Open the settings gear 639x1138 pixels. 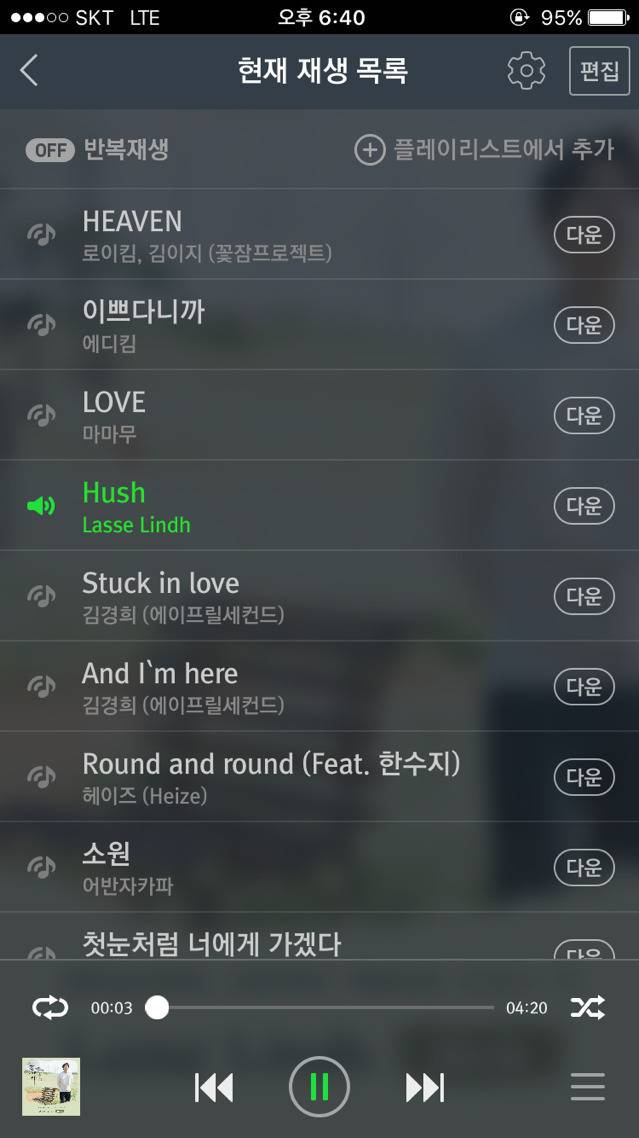tap(526, 71)
